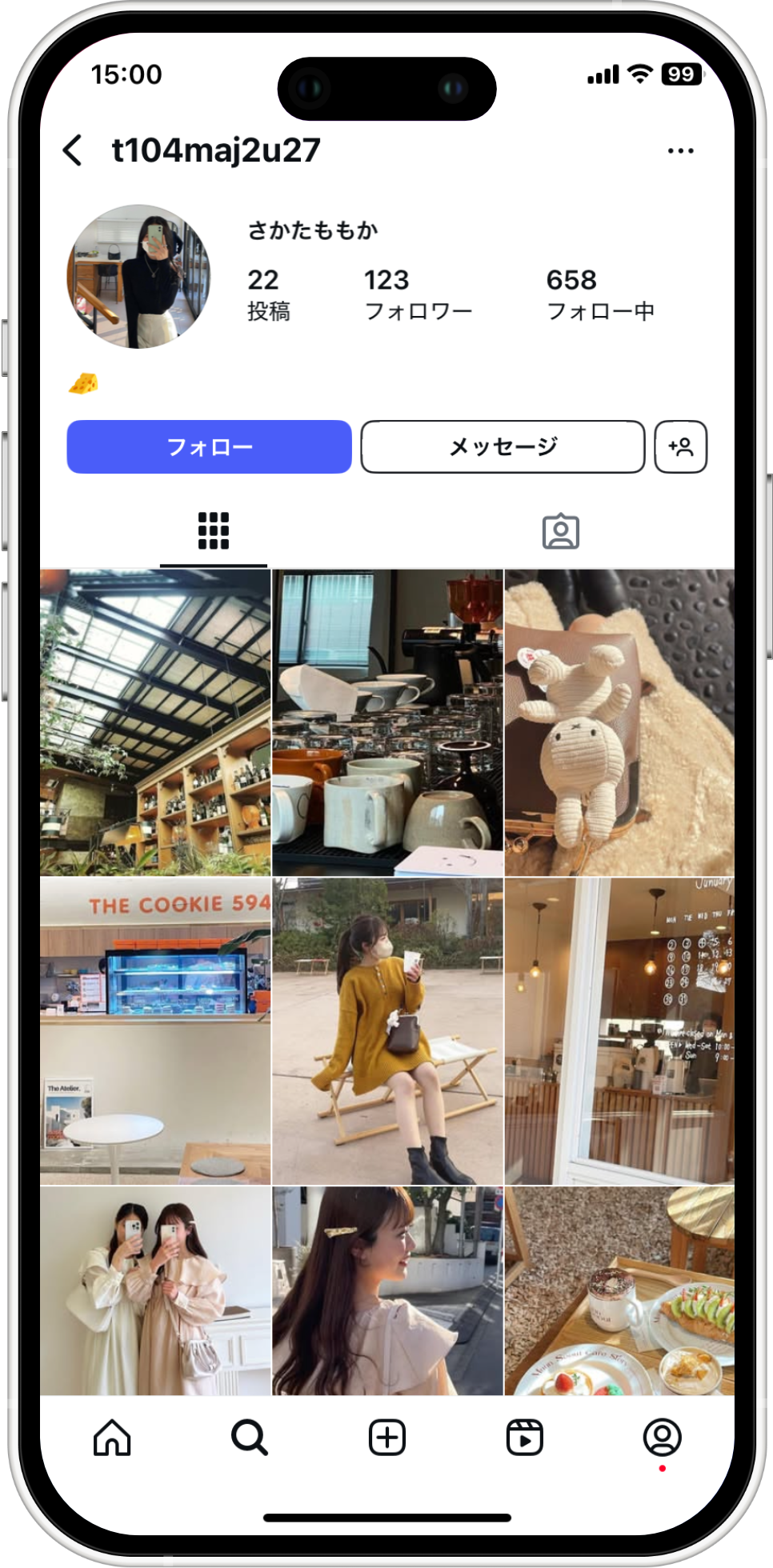Open the Reels tab
Viewport: 773px width, 1568px height.
525,1438
